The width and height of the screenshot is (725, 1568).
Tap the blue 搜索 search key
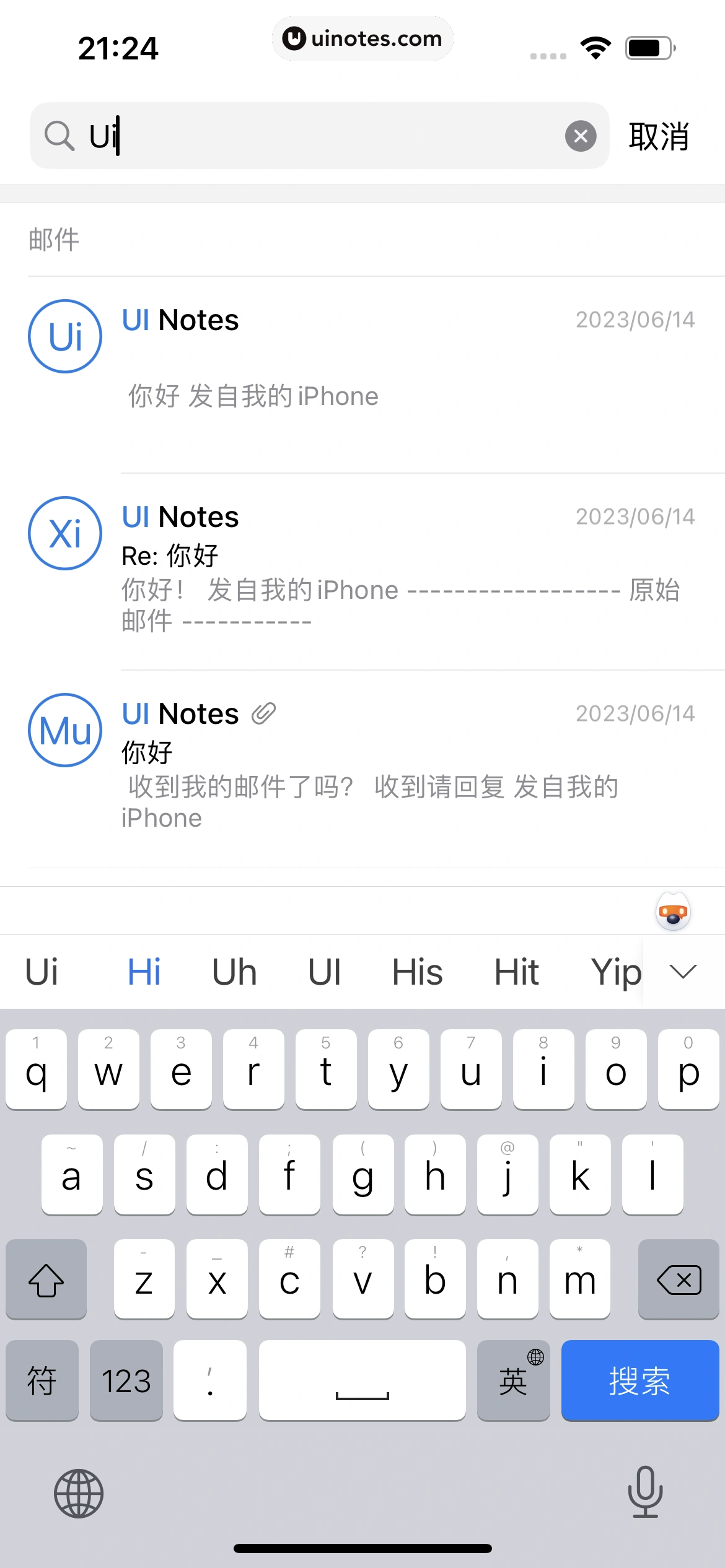coord(639,1380)
